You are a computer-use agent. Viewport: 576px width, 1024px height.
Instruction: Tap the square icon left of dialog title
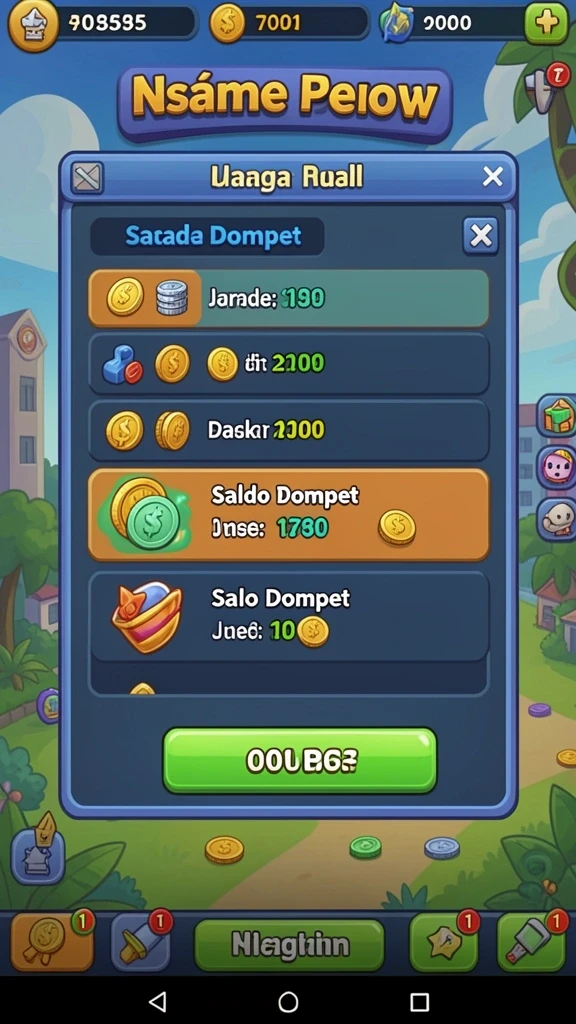pyautogui.click(x=87, y=177)
